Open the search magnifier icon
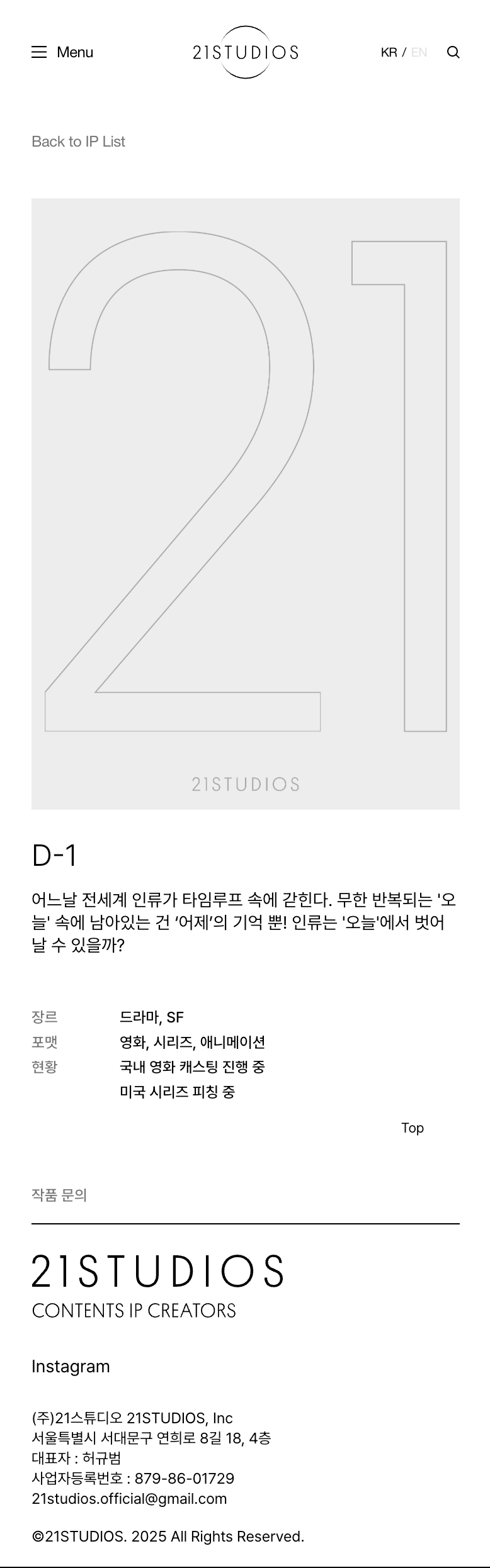490x1568 pixels. (x=453, y=52)
